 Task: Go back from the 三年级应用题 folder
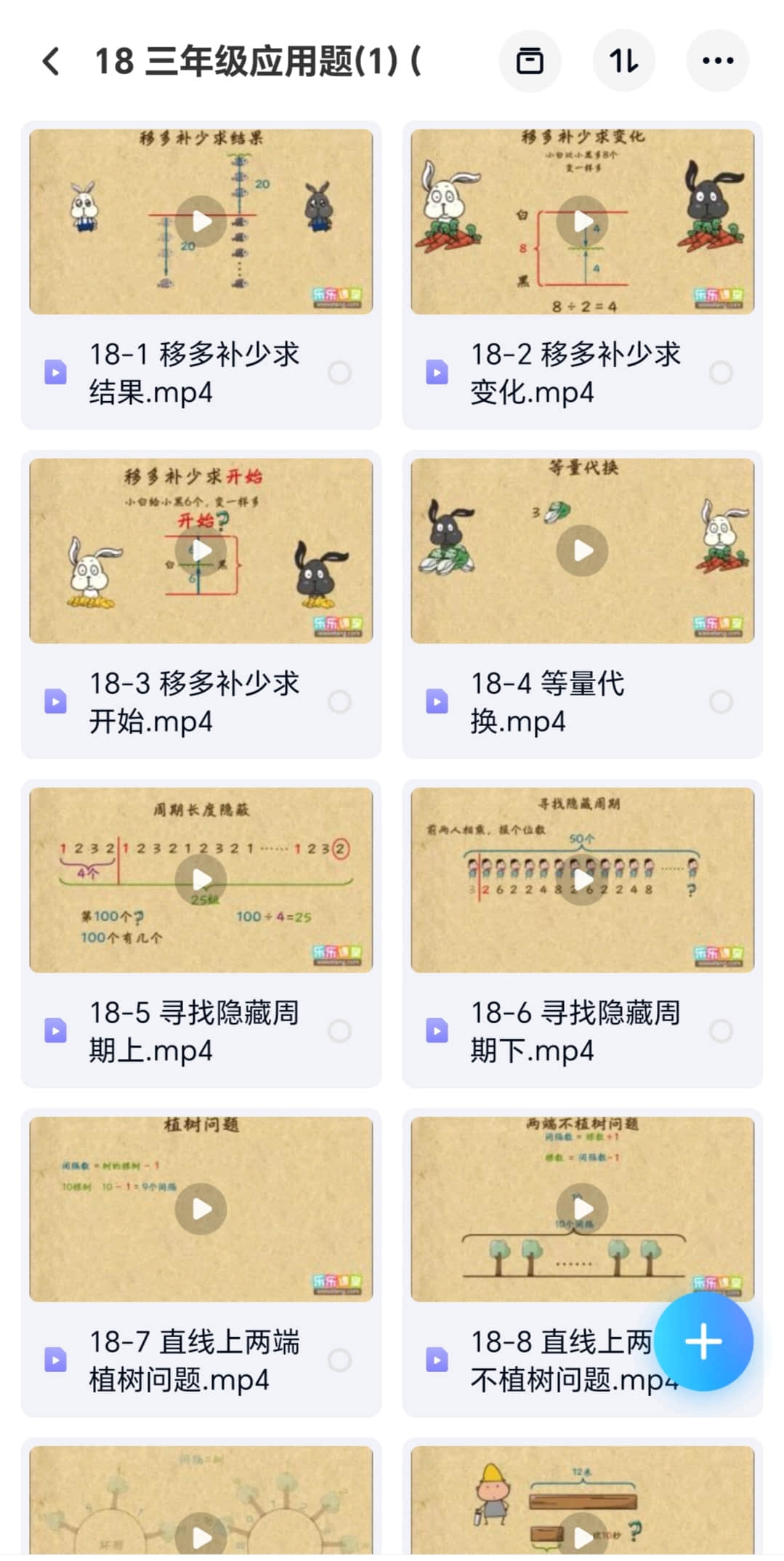coord(51,61)
